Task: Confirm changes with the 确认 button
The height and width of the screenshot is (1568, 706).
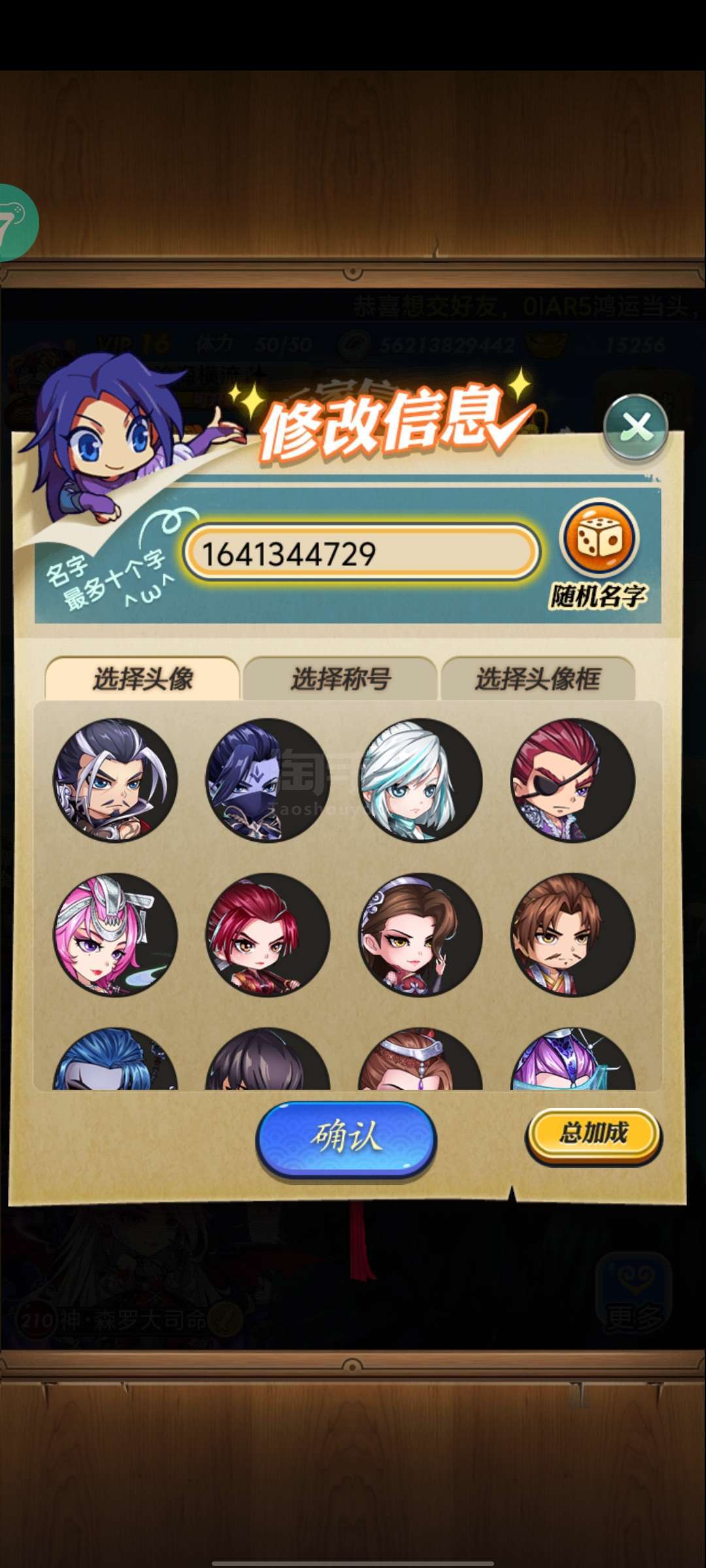Action: (x=346, y=1139)
